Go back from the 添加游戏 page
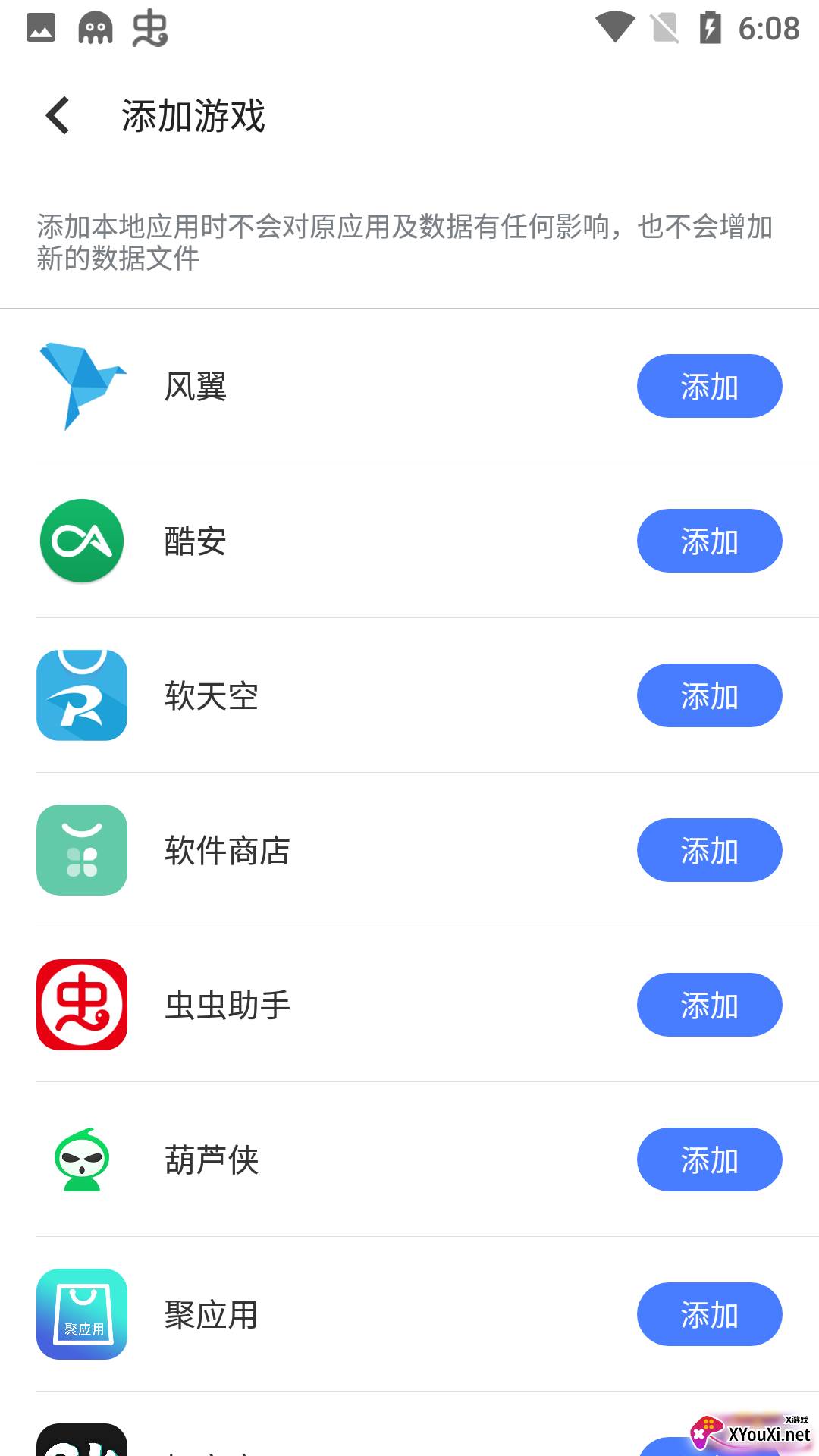819x1456 pixels. pos(58,116)
